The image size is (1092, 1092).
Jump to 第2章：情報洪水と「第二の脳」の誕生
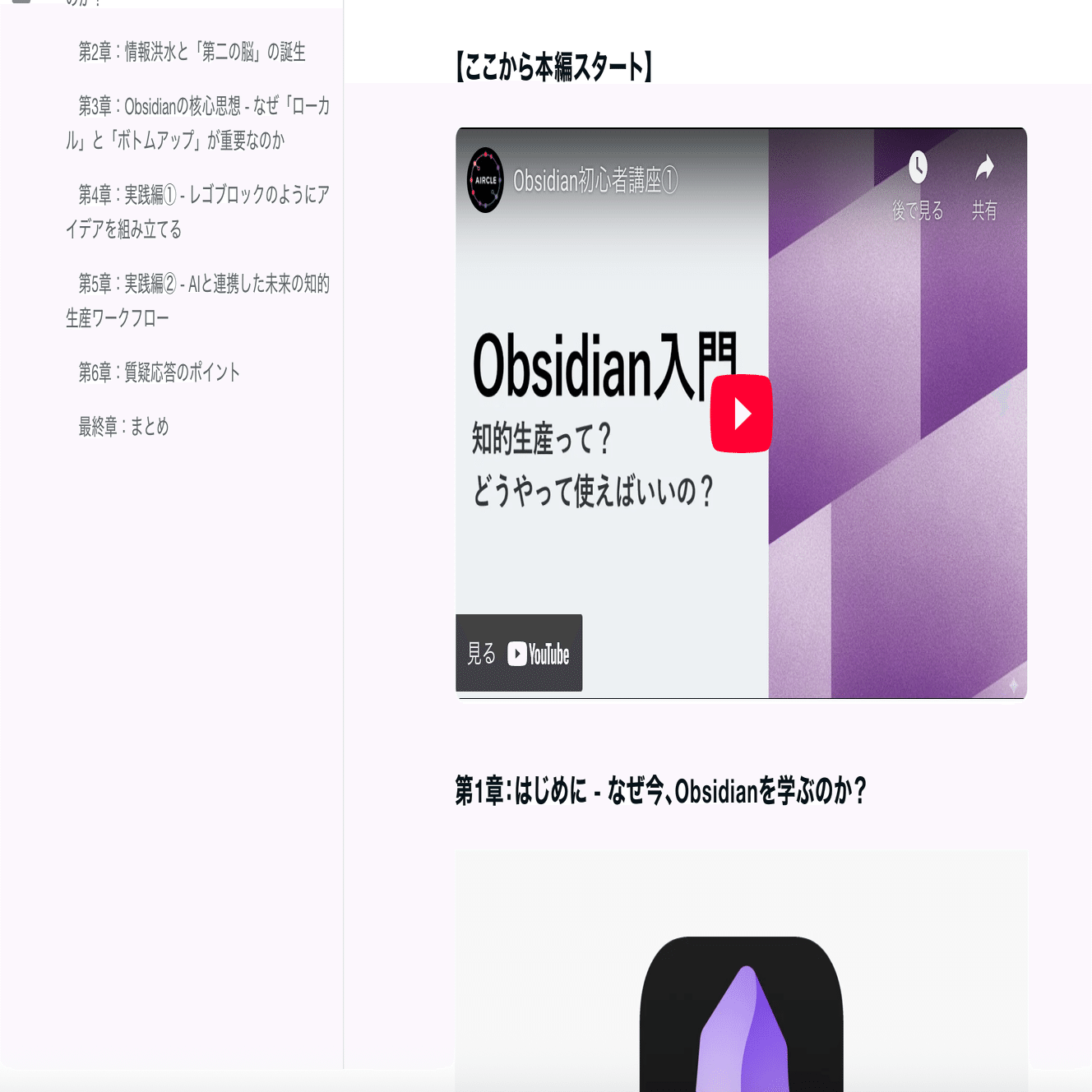click(192, 52)
